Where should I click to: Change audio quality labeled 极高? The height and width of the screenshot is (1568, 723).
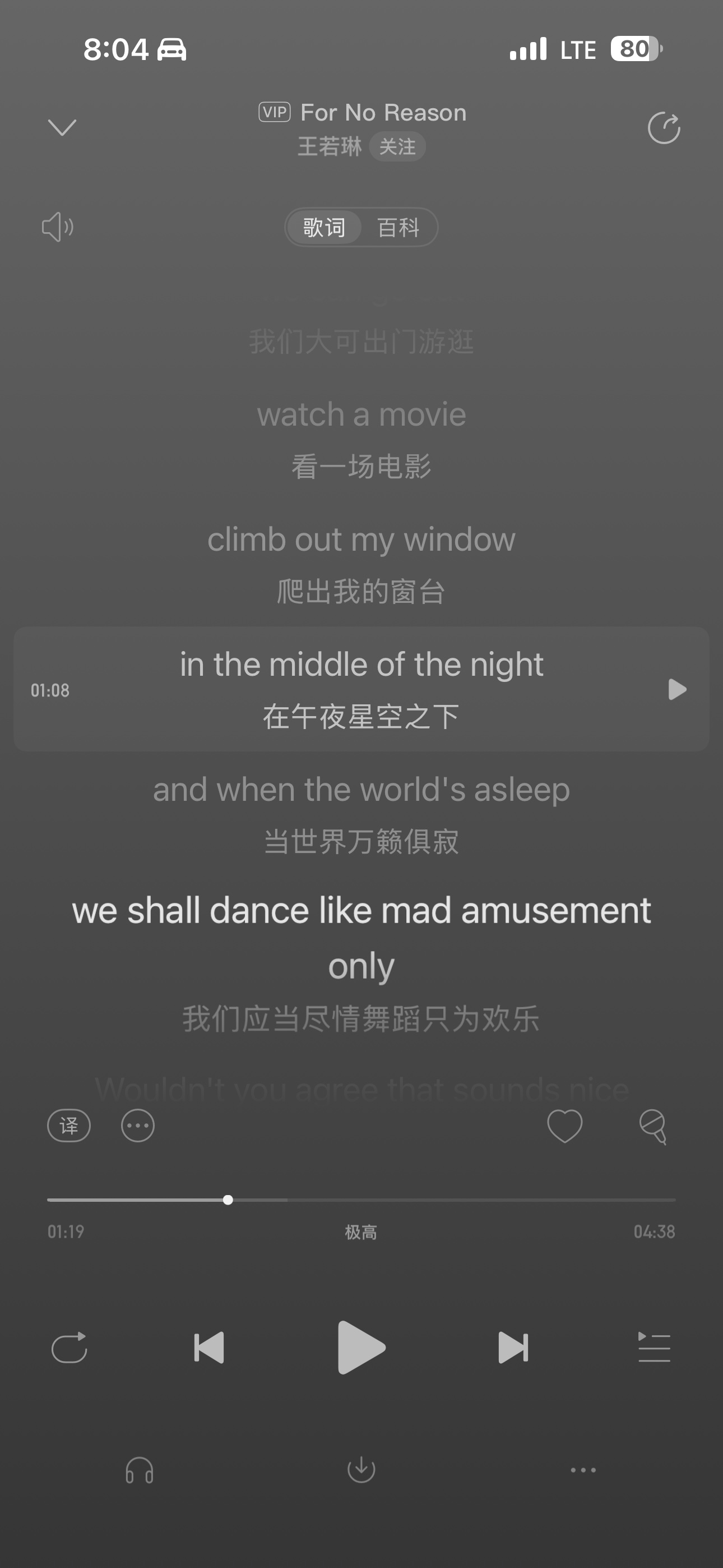click(361, 1233)
